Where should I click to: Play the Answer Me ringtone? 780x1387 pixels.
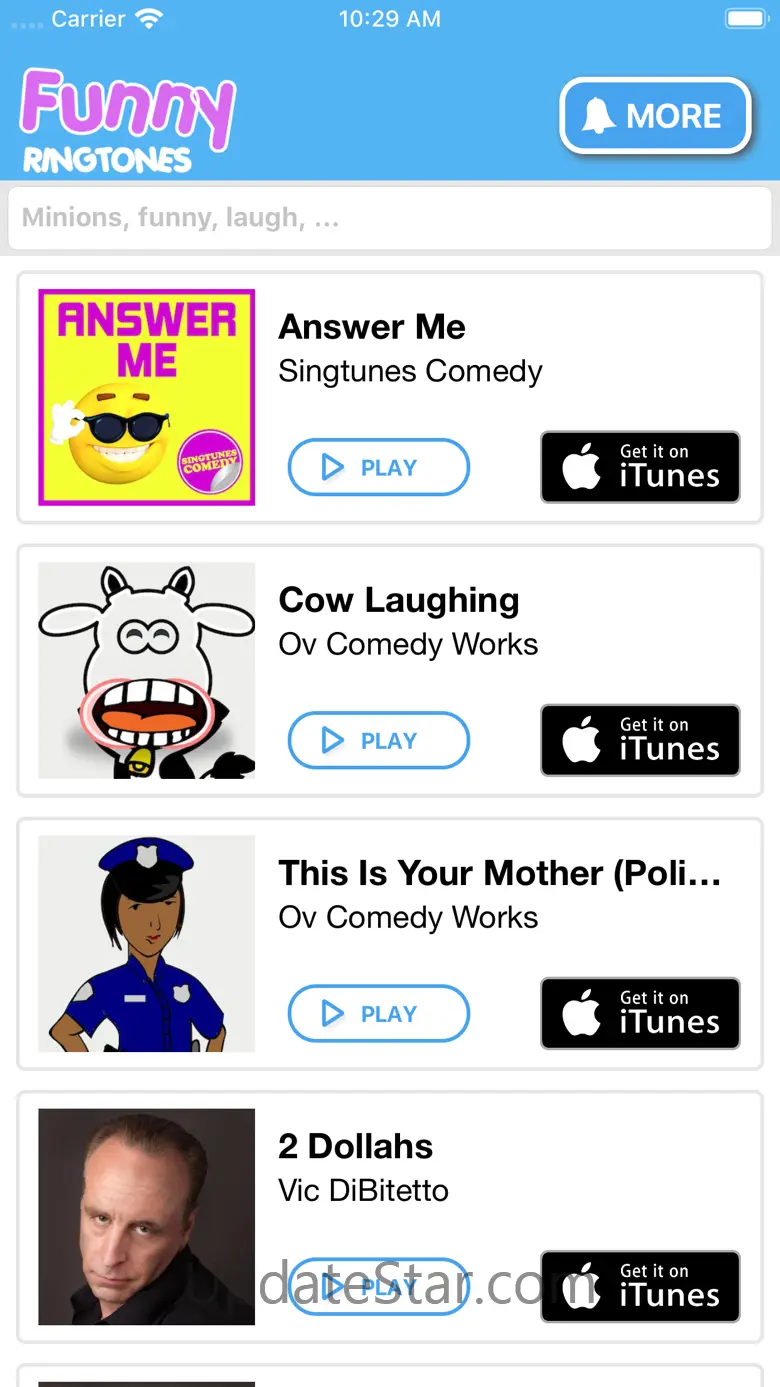pos(378,467)
